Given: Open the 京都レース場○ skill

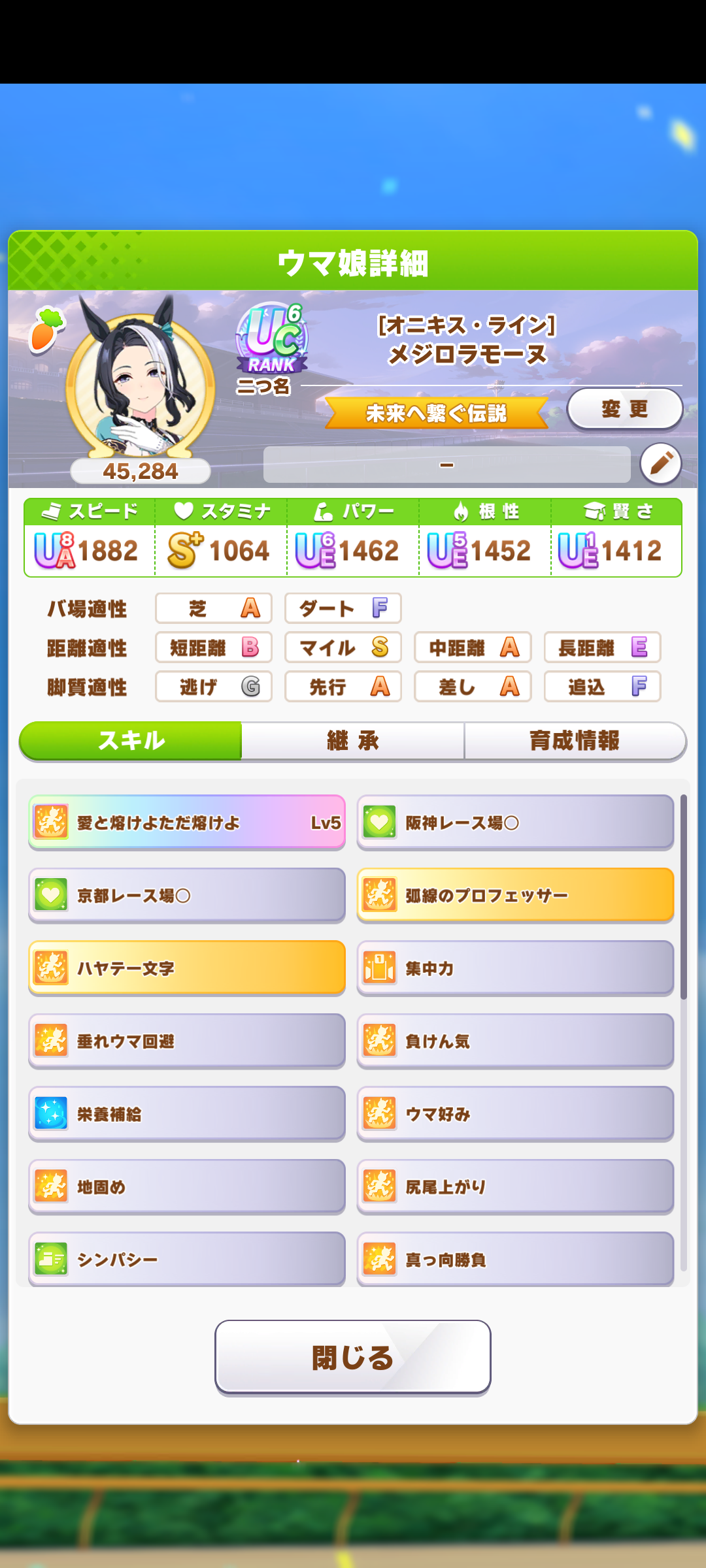Looking at the screenshot, I should click(x=187, y=895).
